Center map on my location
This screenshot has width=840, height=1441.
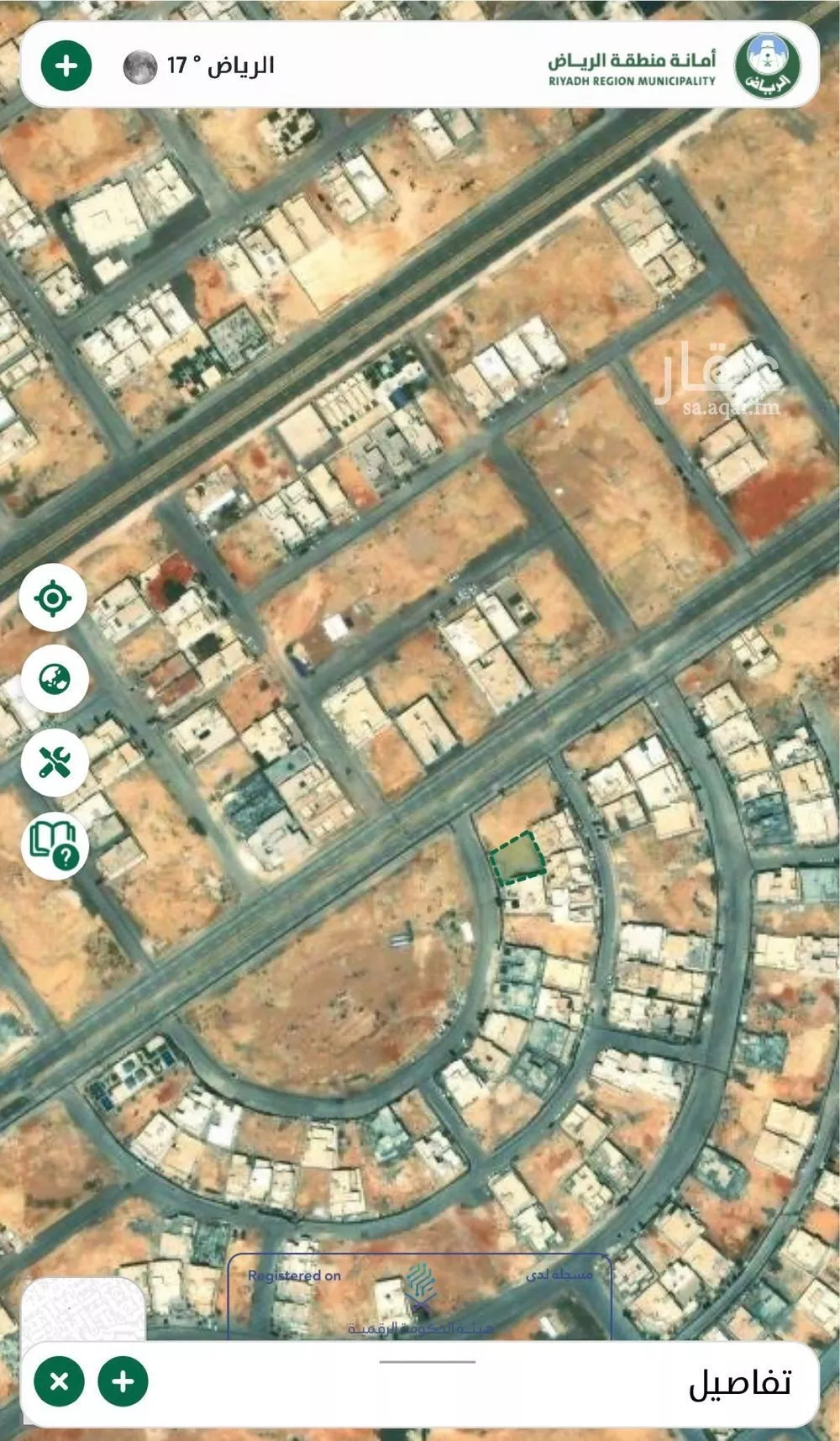[x=54, y=598]
